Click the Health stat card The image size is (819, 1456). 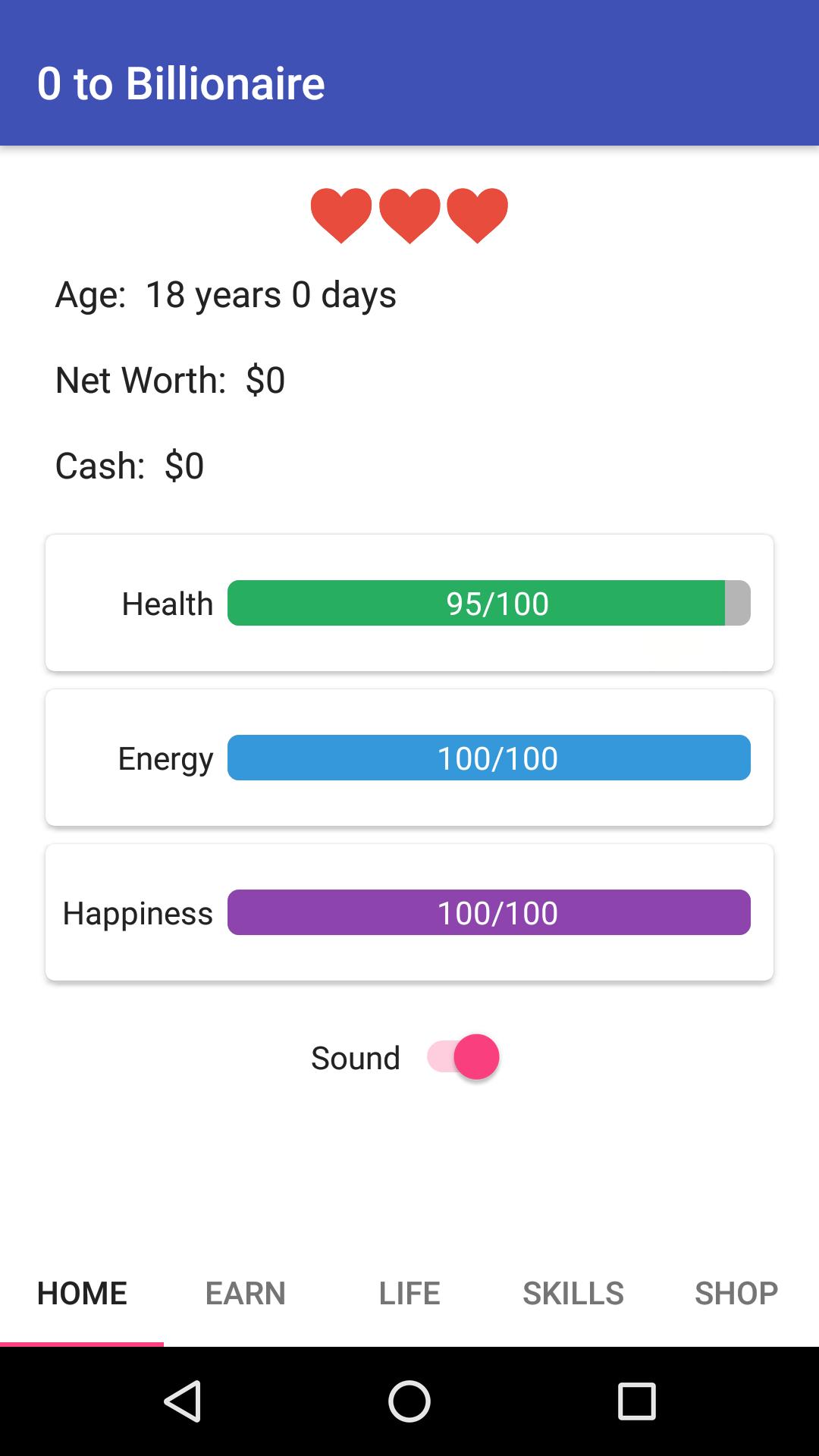point(409,603)
